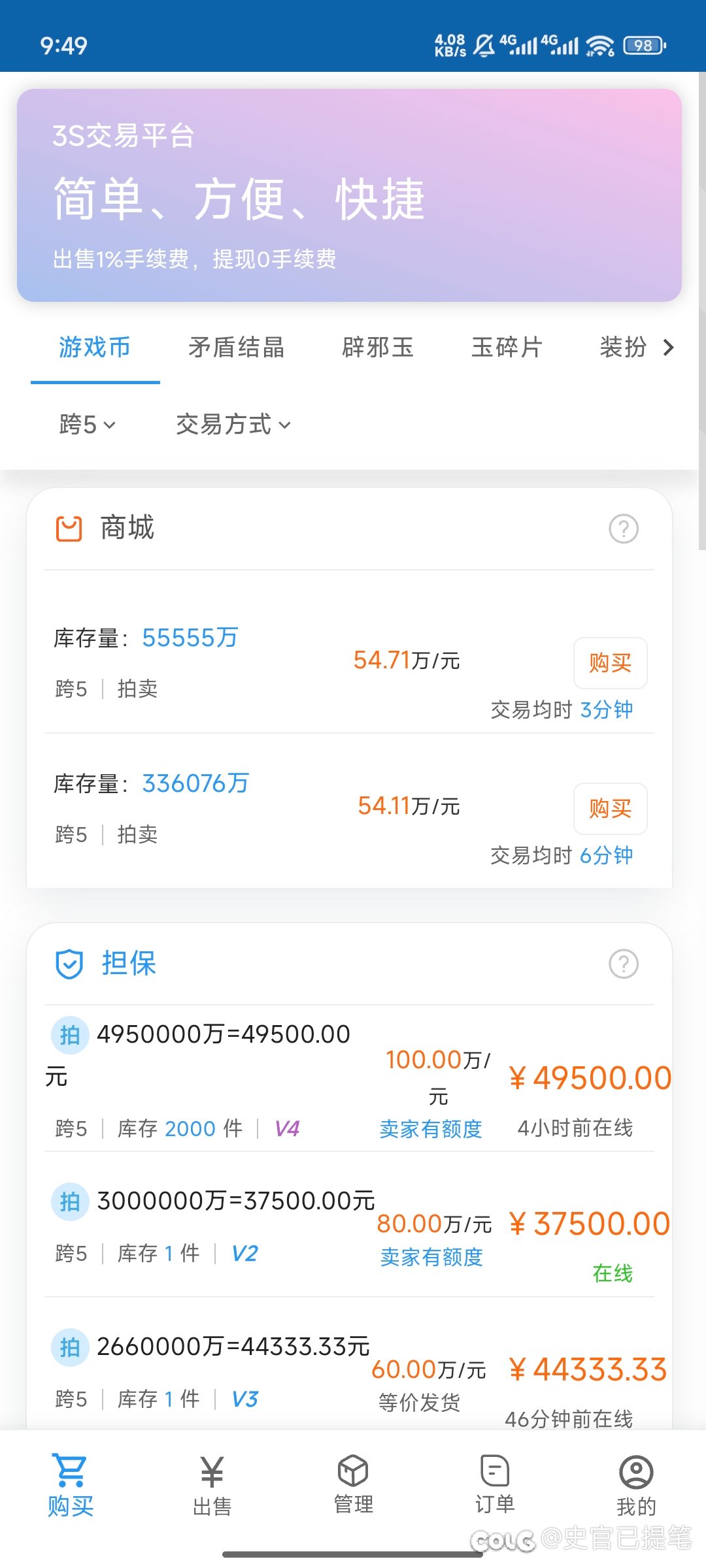Image resolution: width=706 pixels, height=1568 pixels.
Task: Open the 2660000万=44333.33元 listing
Action: tap(349, 1364)
